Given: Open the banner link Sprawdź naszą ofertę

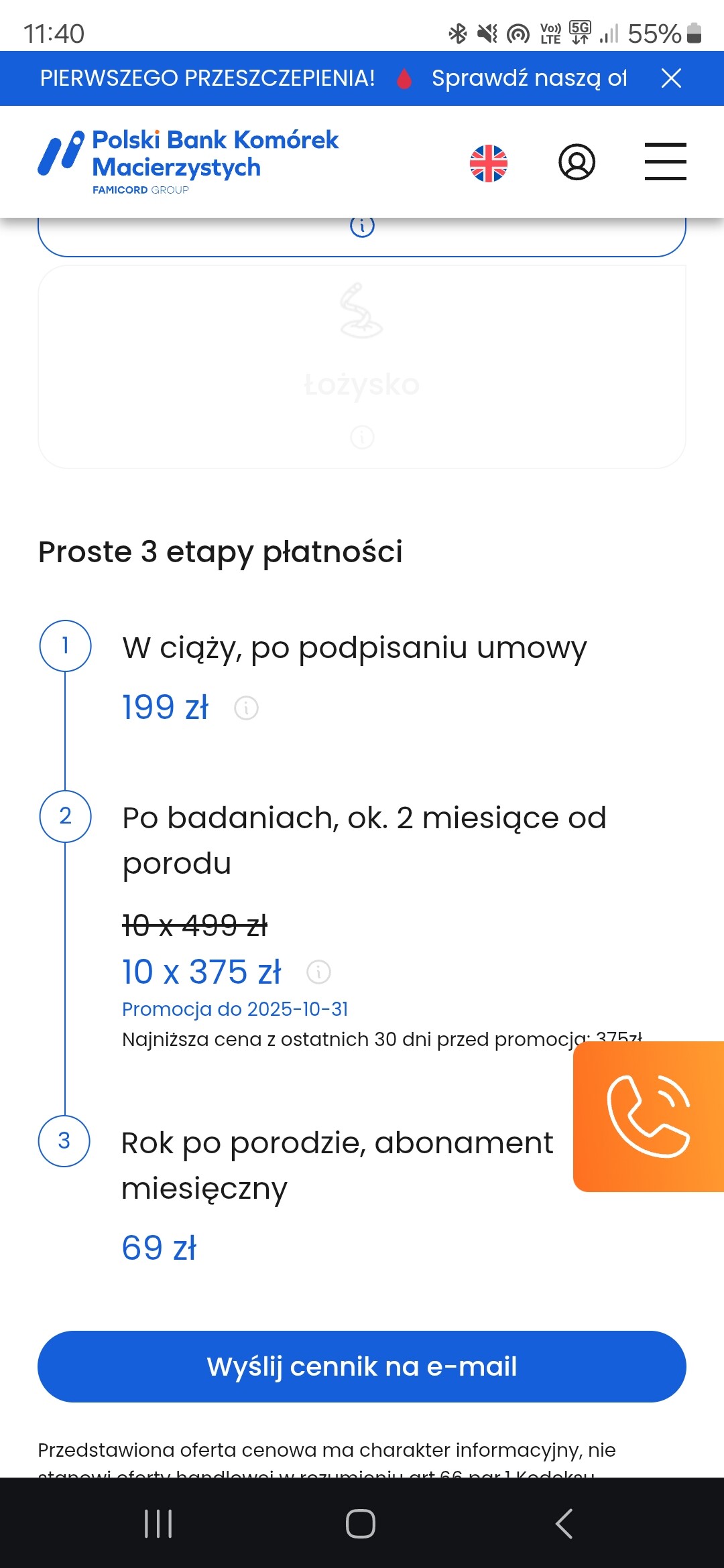Looking at the screenshot, I should point(528,78).
